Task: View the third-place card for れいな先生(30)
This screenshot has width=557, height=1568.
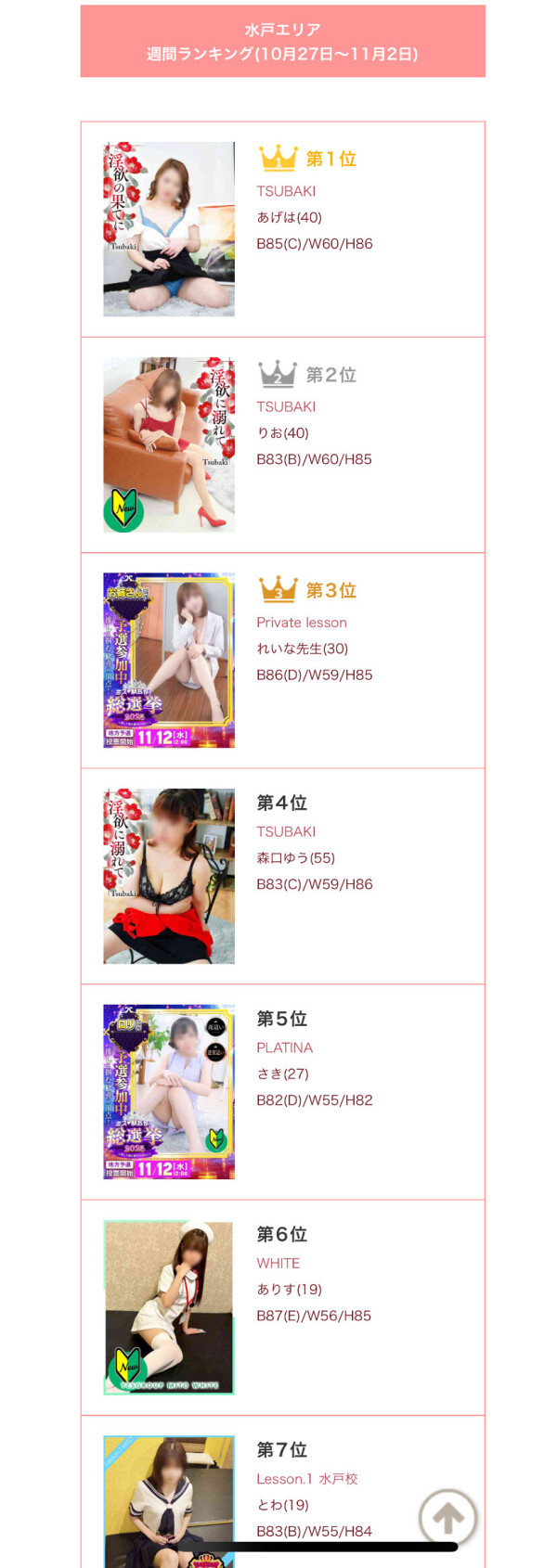Action: pos(282,660)
